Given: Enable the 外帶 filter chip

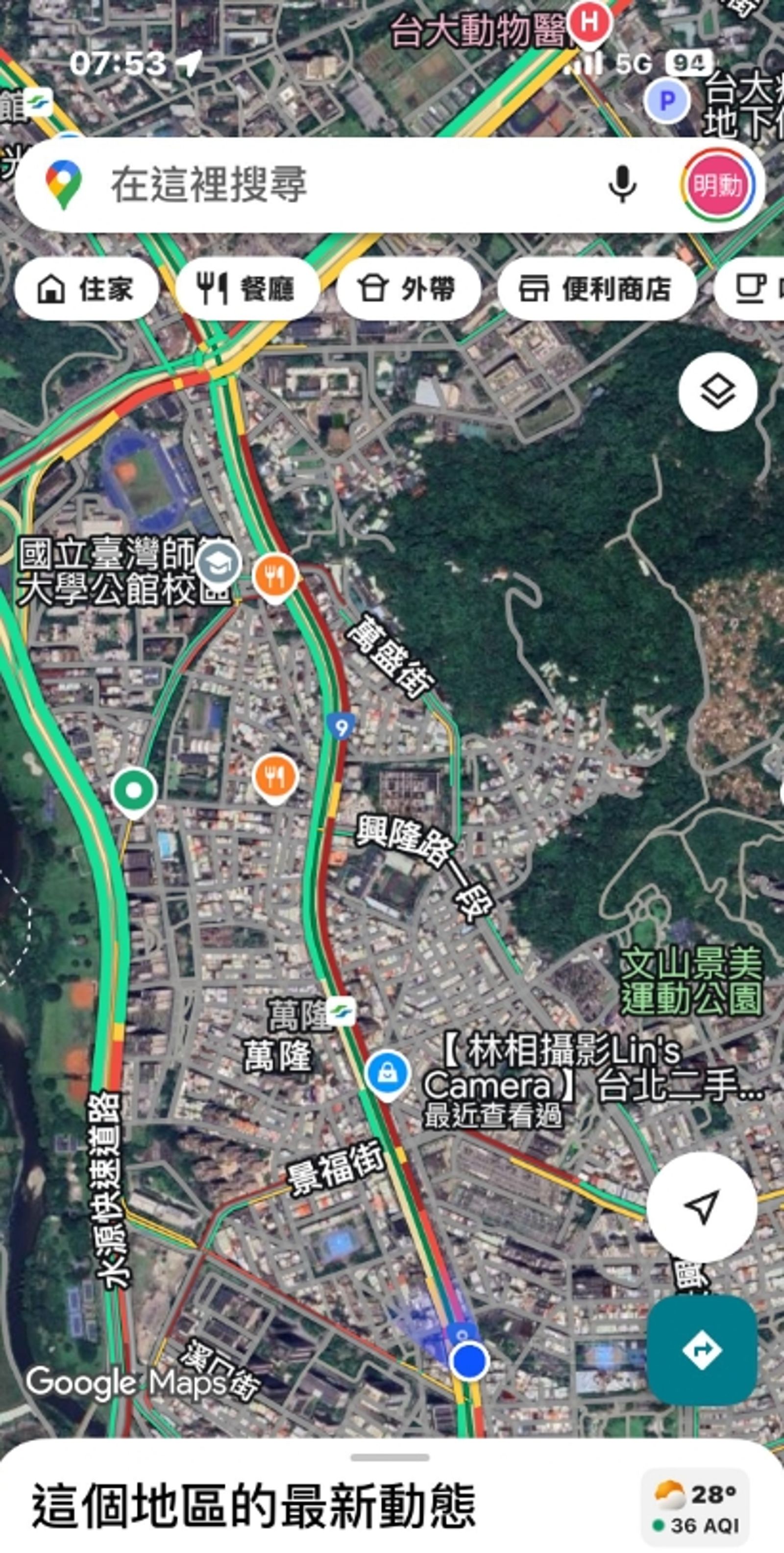Looking at the screenshot, I should click(x=411, y=288).
